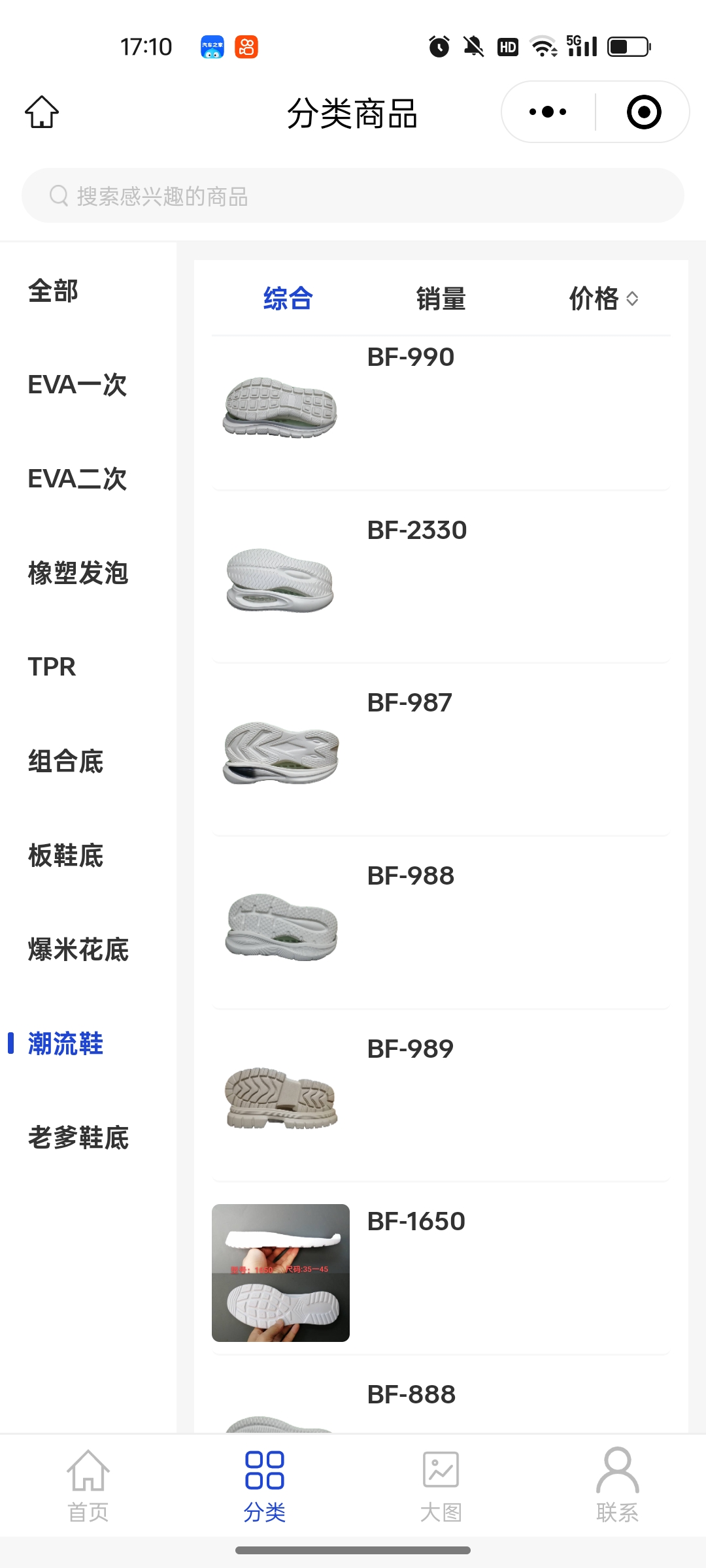706x1568 pixels.
Task: Select the 全部 category
Action: (x=54, y=291)
